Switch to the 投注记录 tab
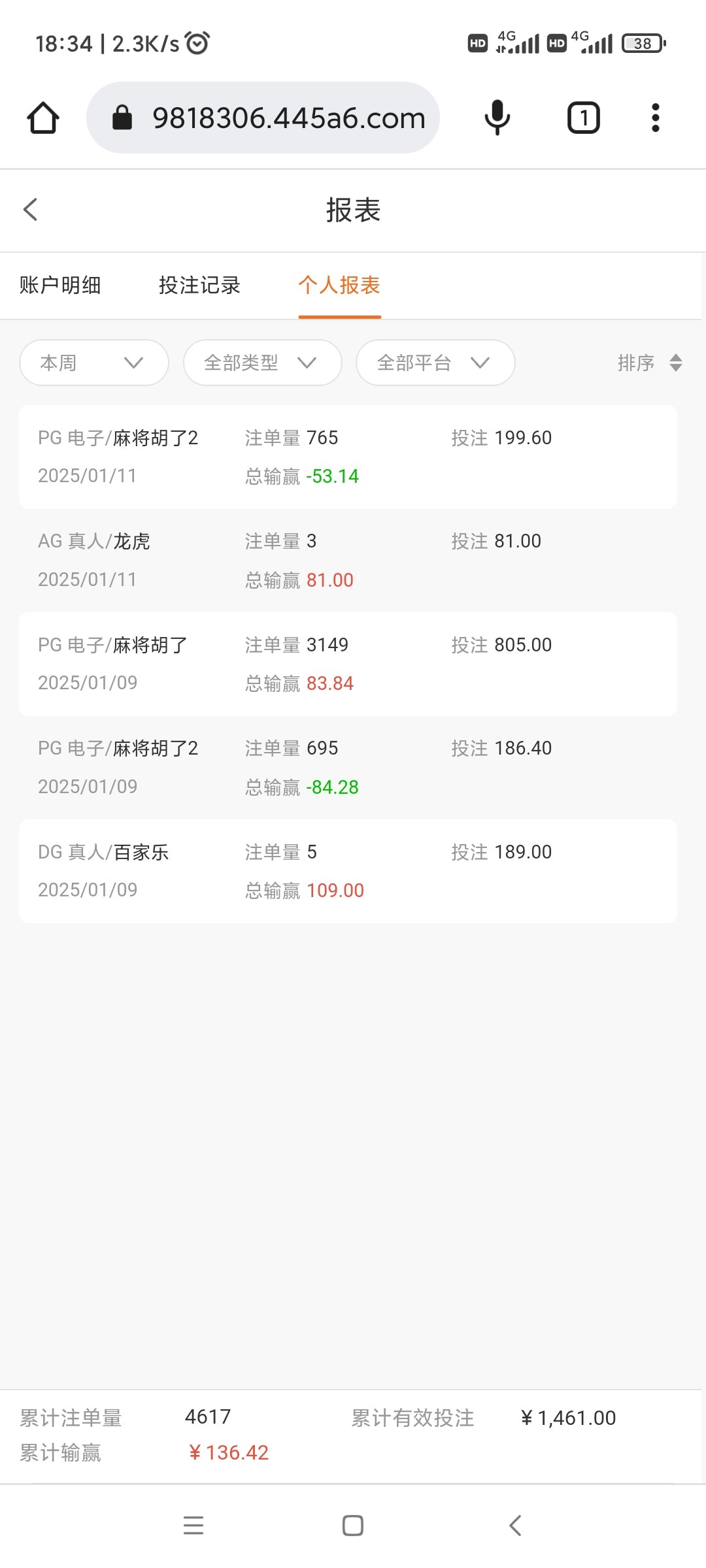 199,286
